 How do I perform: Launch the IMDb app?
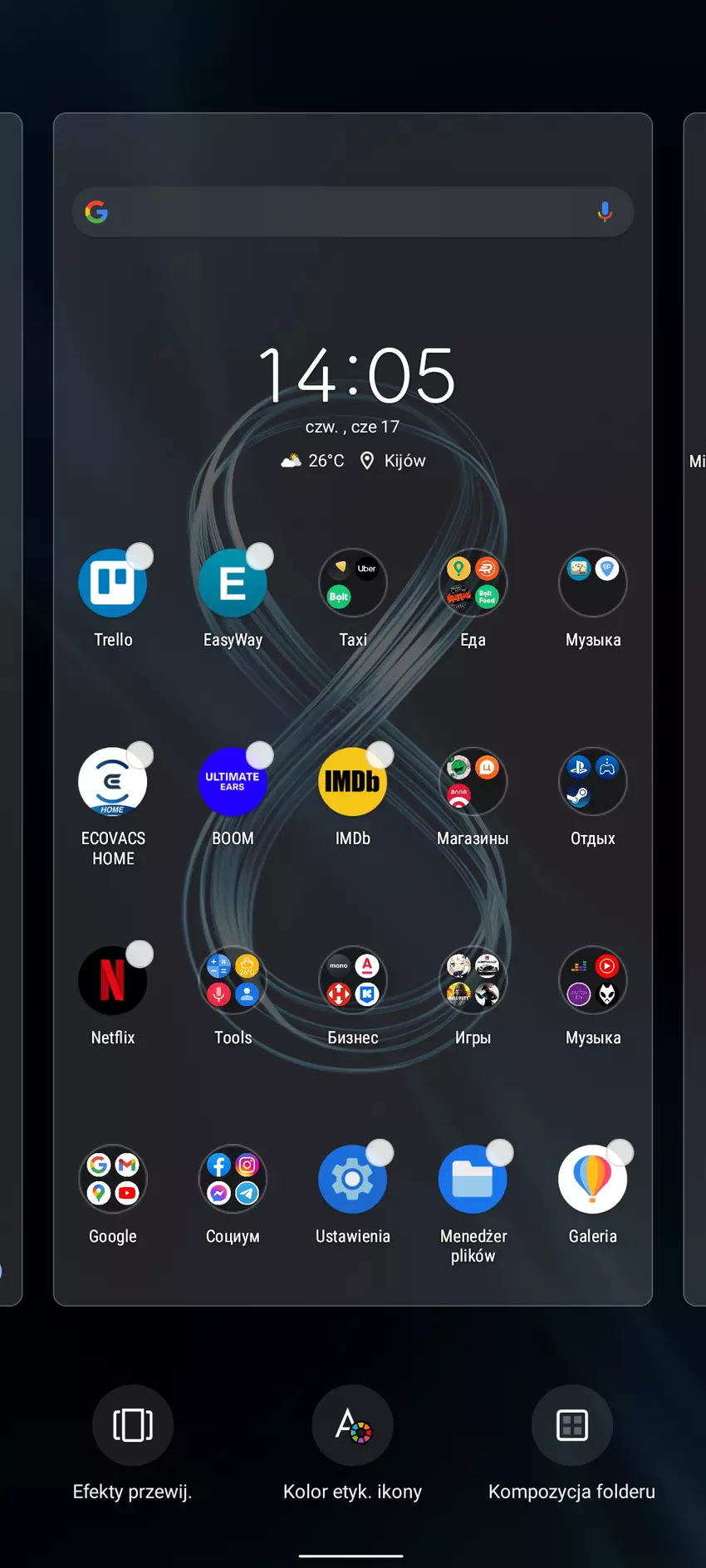coord(353,782)
